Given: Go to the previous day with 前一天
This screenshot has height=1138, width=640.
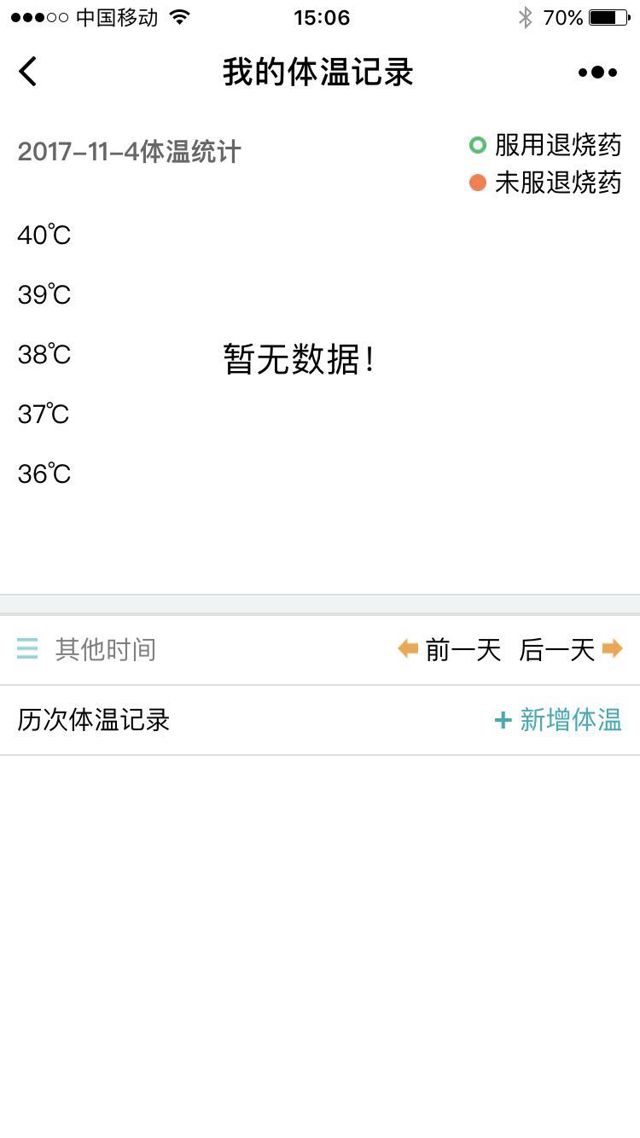Looking at the screenshot, I should coord(450,650).
